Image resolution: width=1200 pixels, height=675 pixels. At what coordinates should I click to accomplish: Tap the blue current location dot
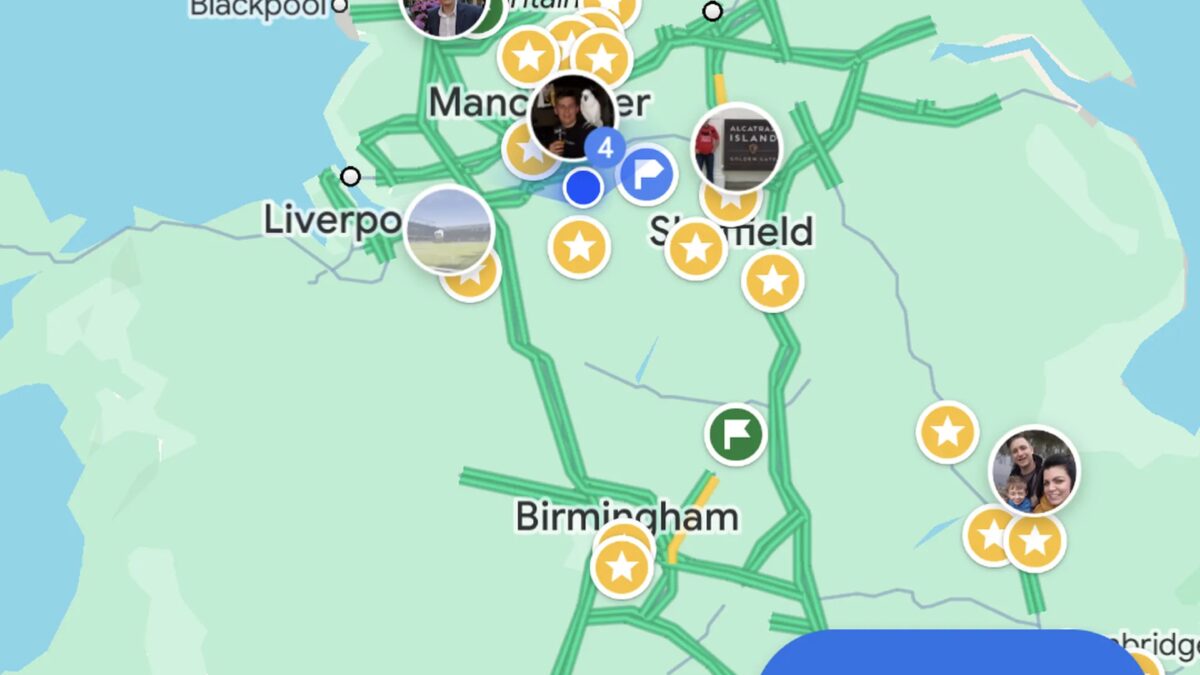tap(582, 186)
